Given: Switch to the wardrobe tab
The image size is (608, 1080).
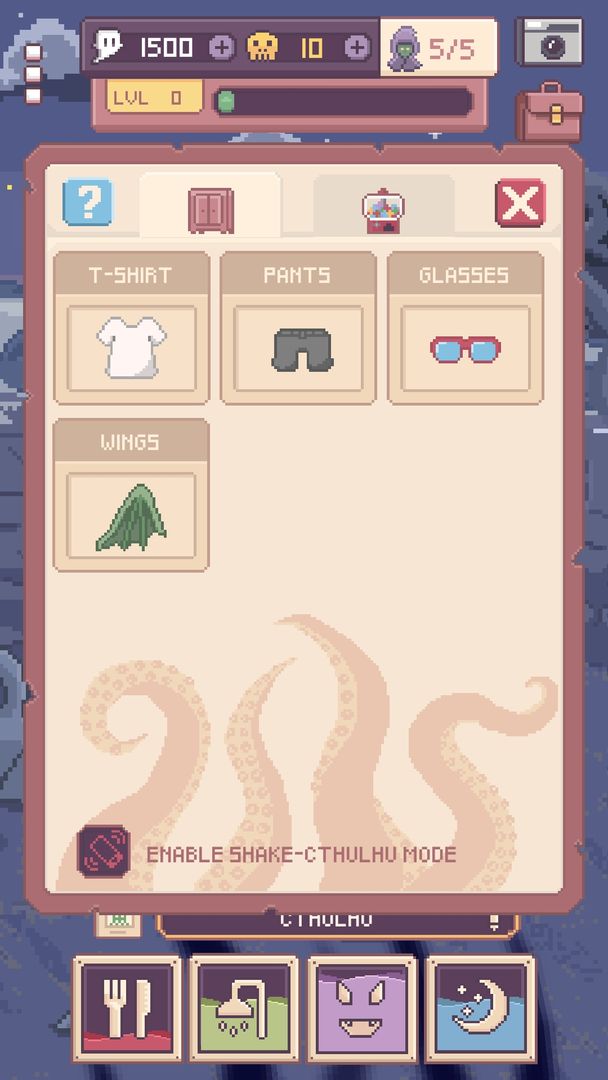Looking at the screenshot, I should coord(210,208).
